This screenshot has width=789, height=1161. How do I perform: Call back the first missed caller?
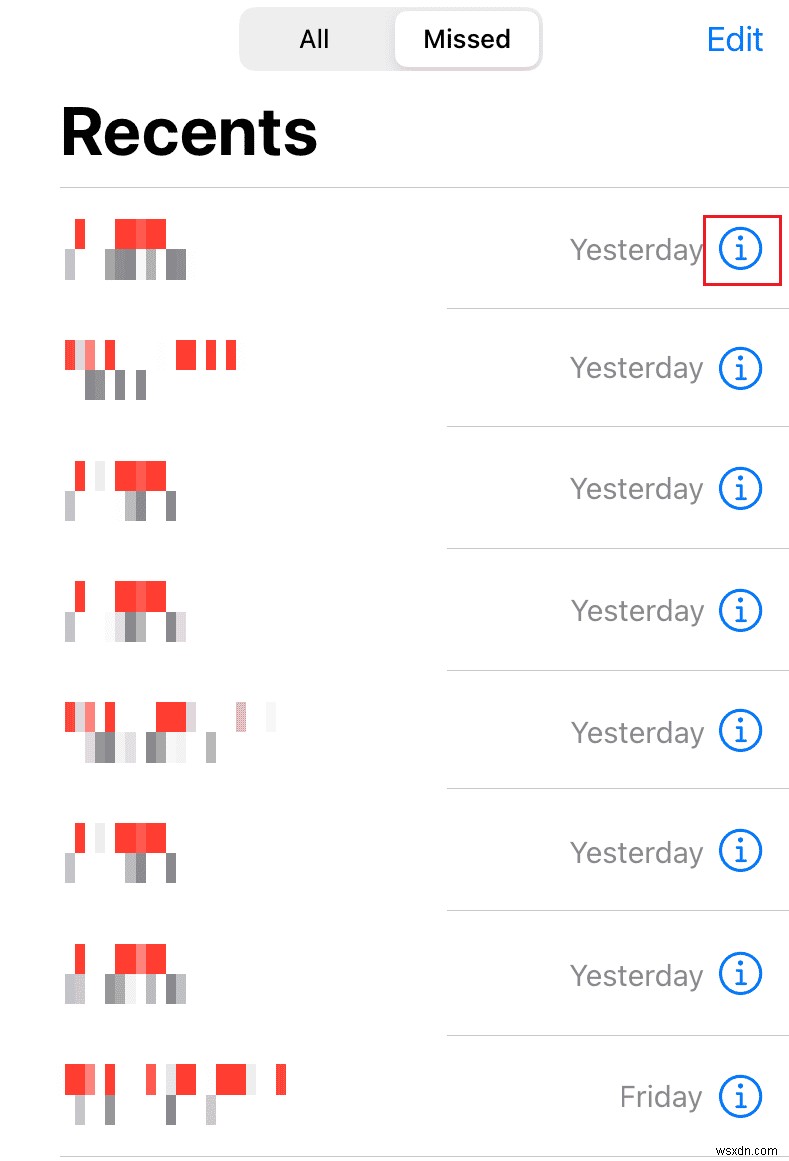tap(250, 250)
